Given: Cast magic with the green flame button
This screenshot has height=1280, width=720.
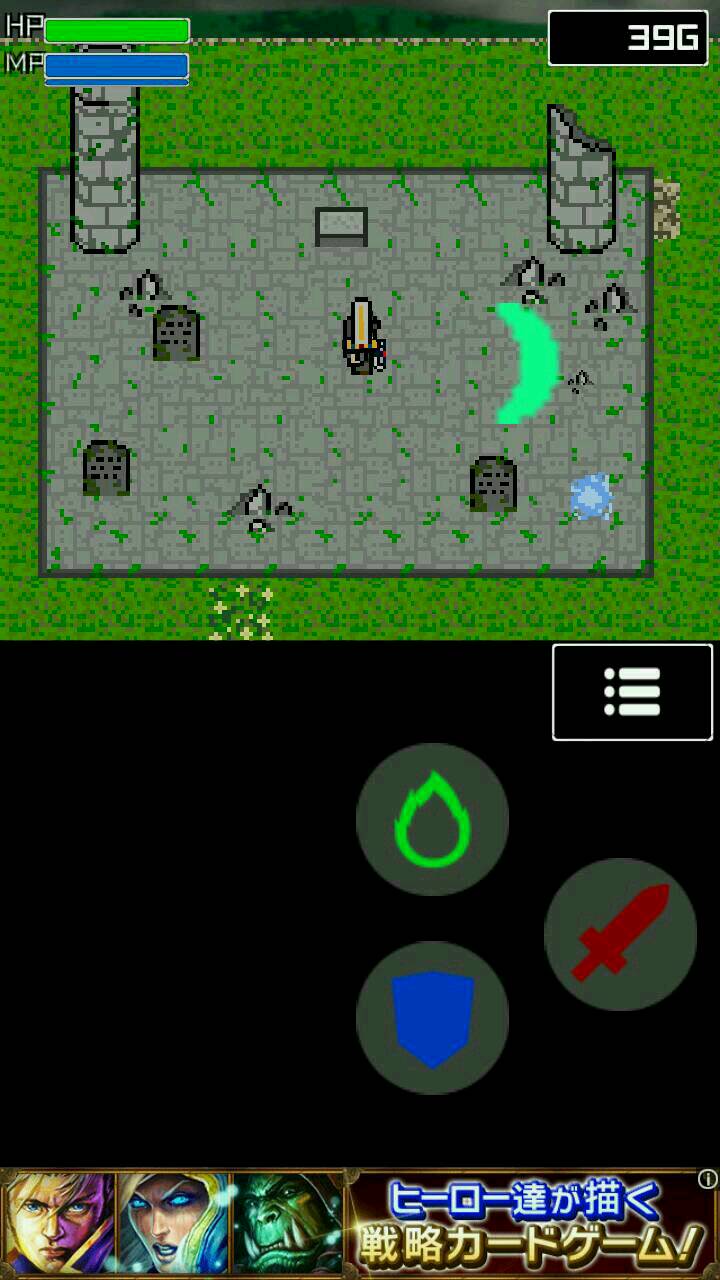Looking at the screenshot, I should click(x=432, y=819).
